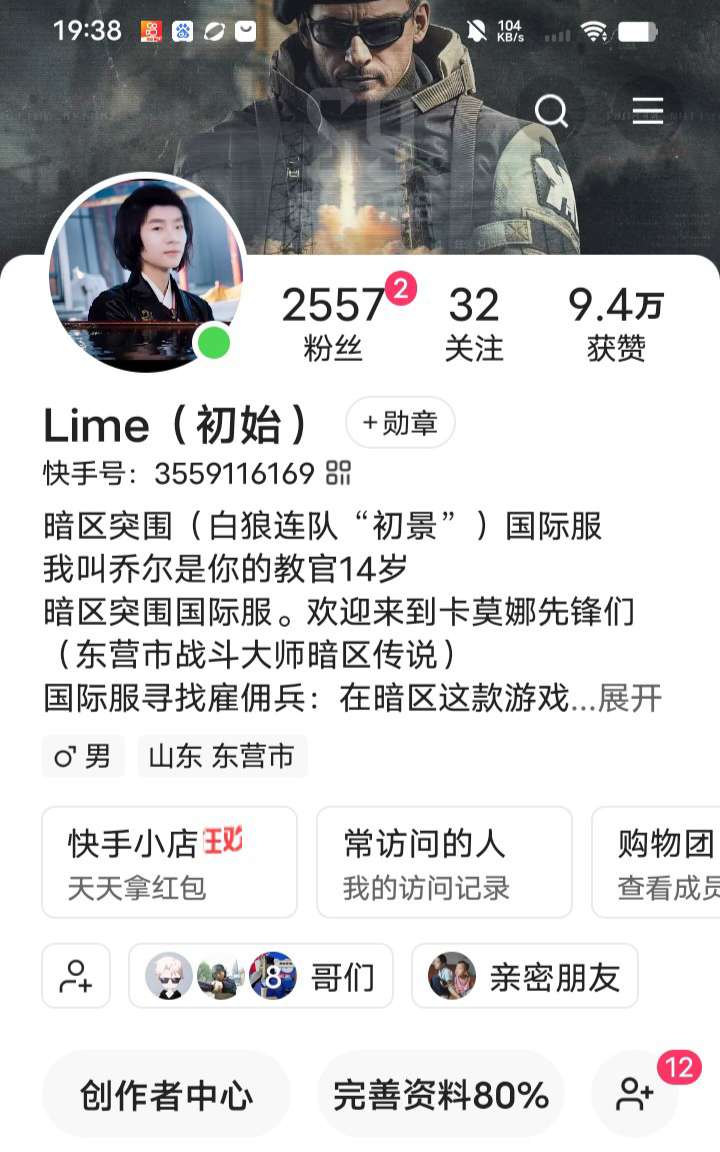View the profile avatar photo
This screenshot has width=720, height=1152.
click(x=145, y=273)
